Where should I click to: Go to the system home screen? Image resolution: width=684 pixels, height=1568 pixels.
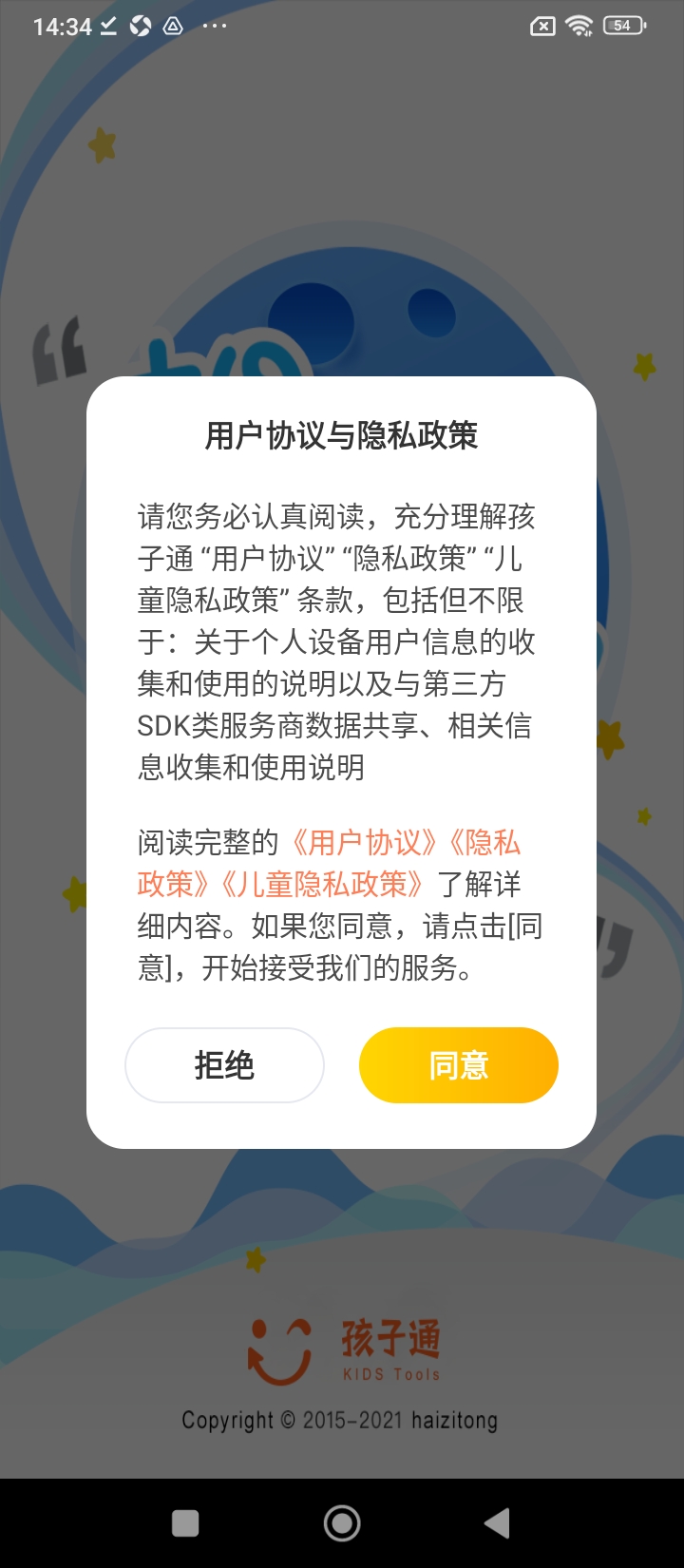342,1523
